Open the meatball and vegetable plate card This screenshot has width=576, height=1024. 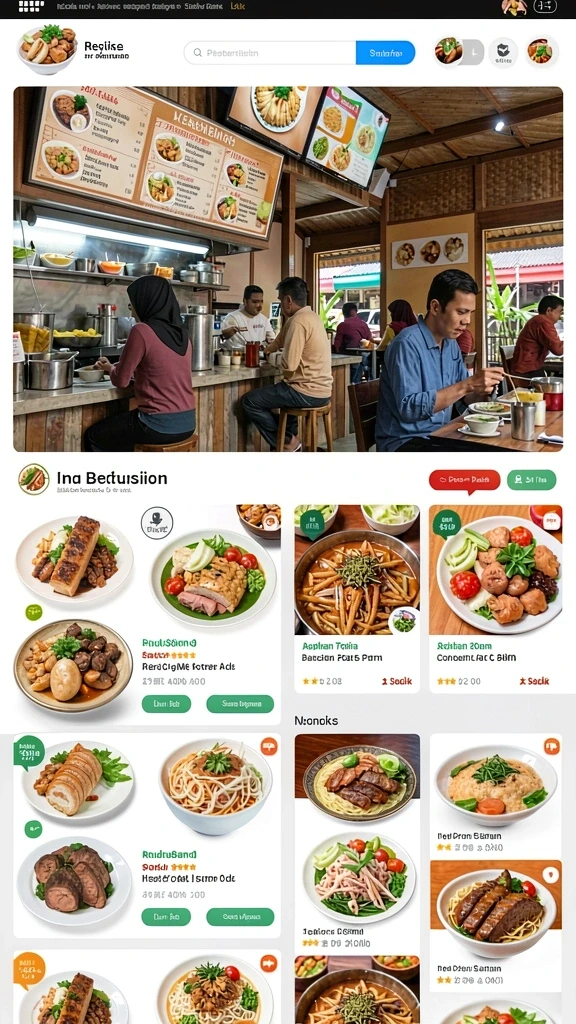(x=496, y=598)
